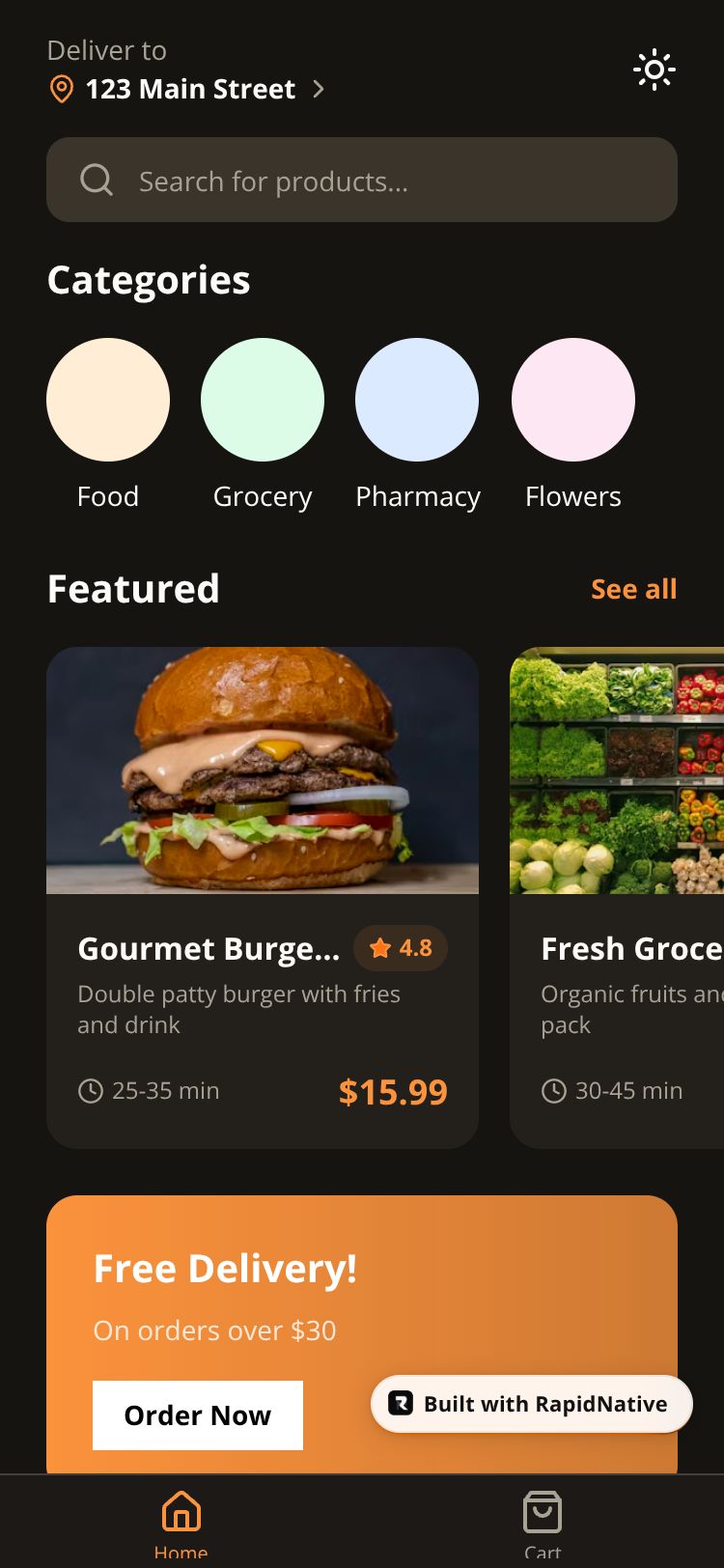Screen dimensions: 724x1568
Task: Tap Order Now on Free Delivery banner
Action: (x=198, y=1414)
